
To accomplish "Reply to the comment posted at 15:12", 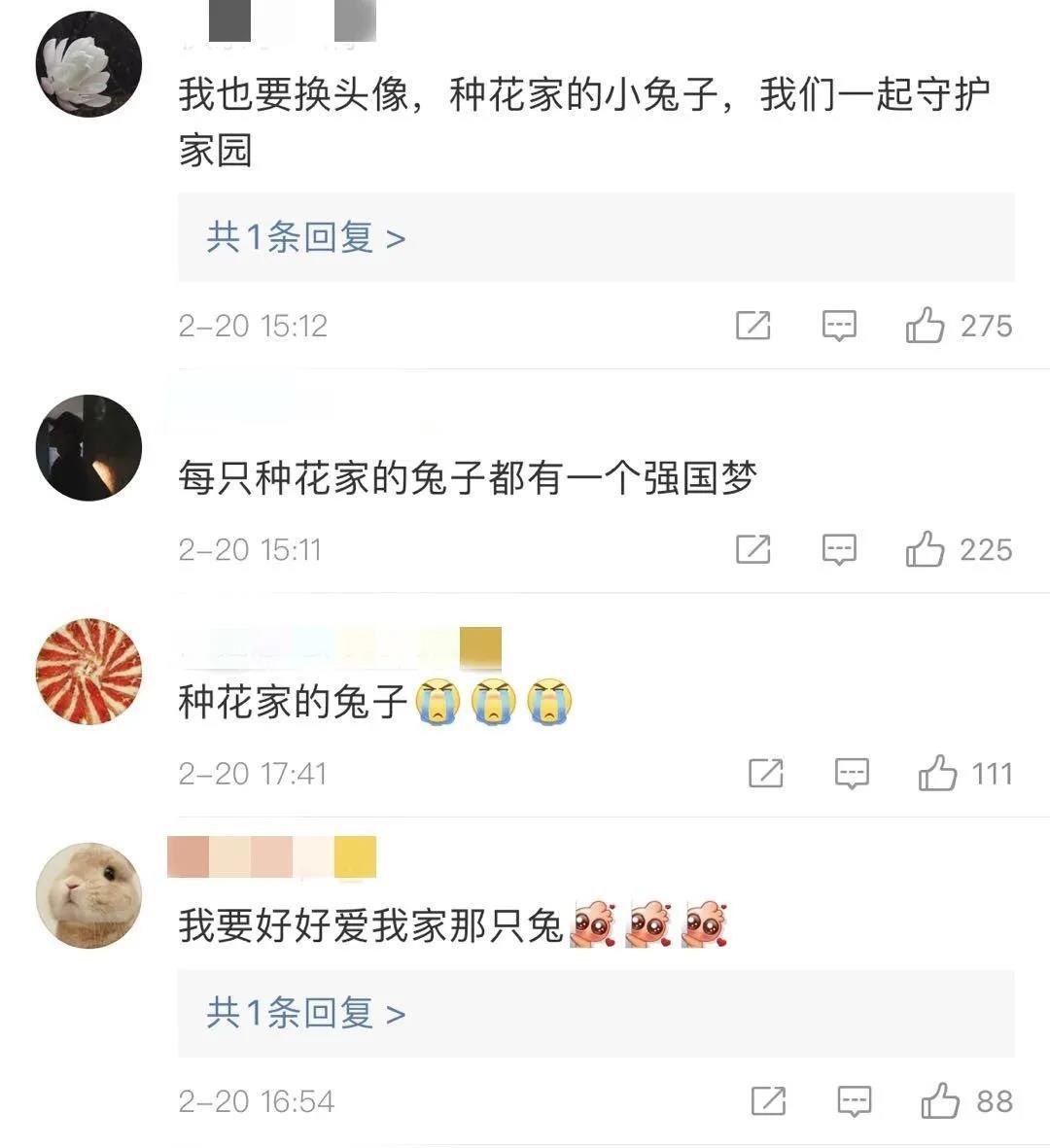I will tap(839, 326).
